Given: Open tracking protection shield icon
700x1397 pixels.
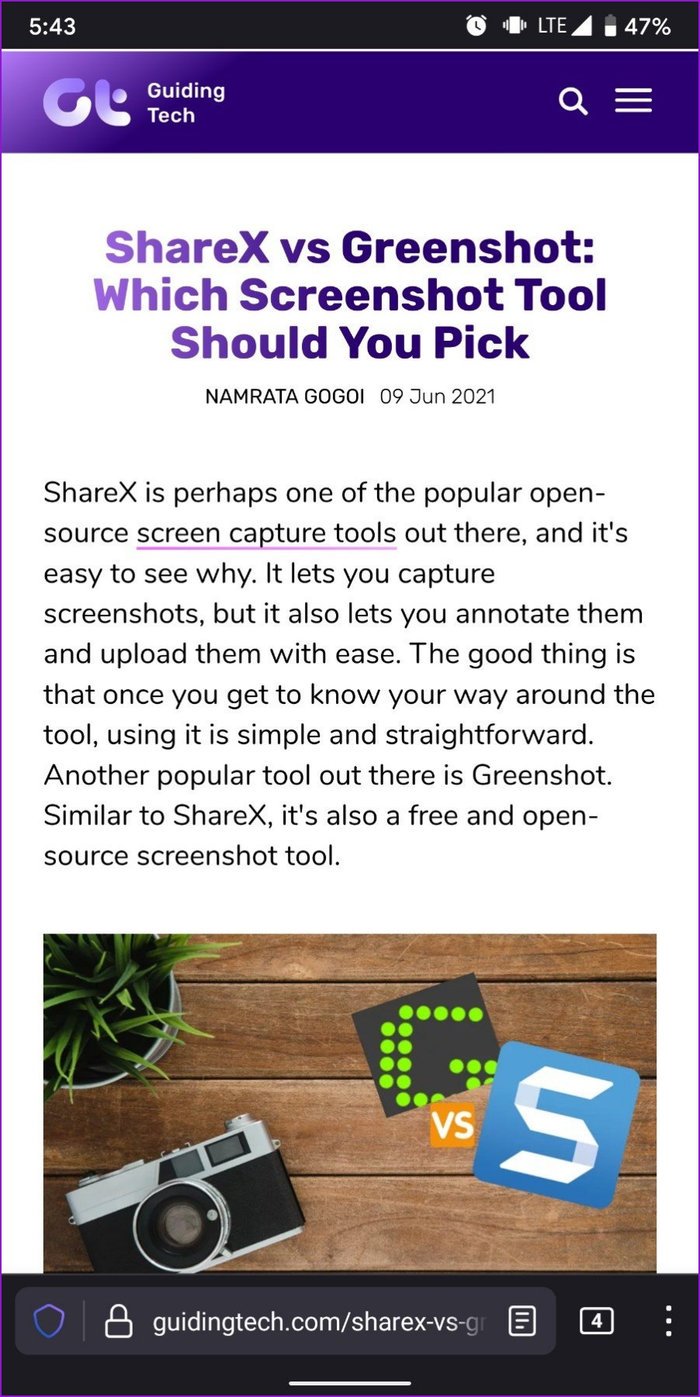Looking at the screenshot, I should point(49,1323).
